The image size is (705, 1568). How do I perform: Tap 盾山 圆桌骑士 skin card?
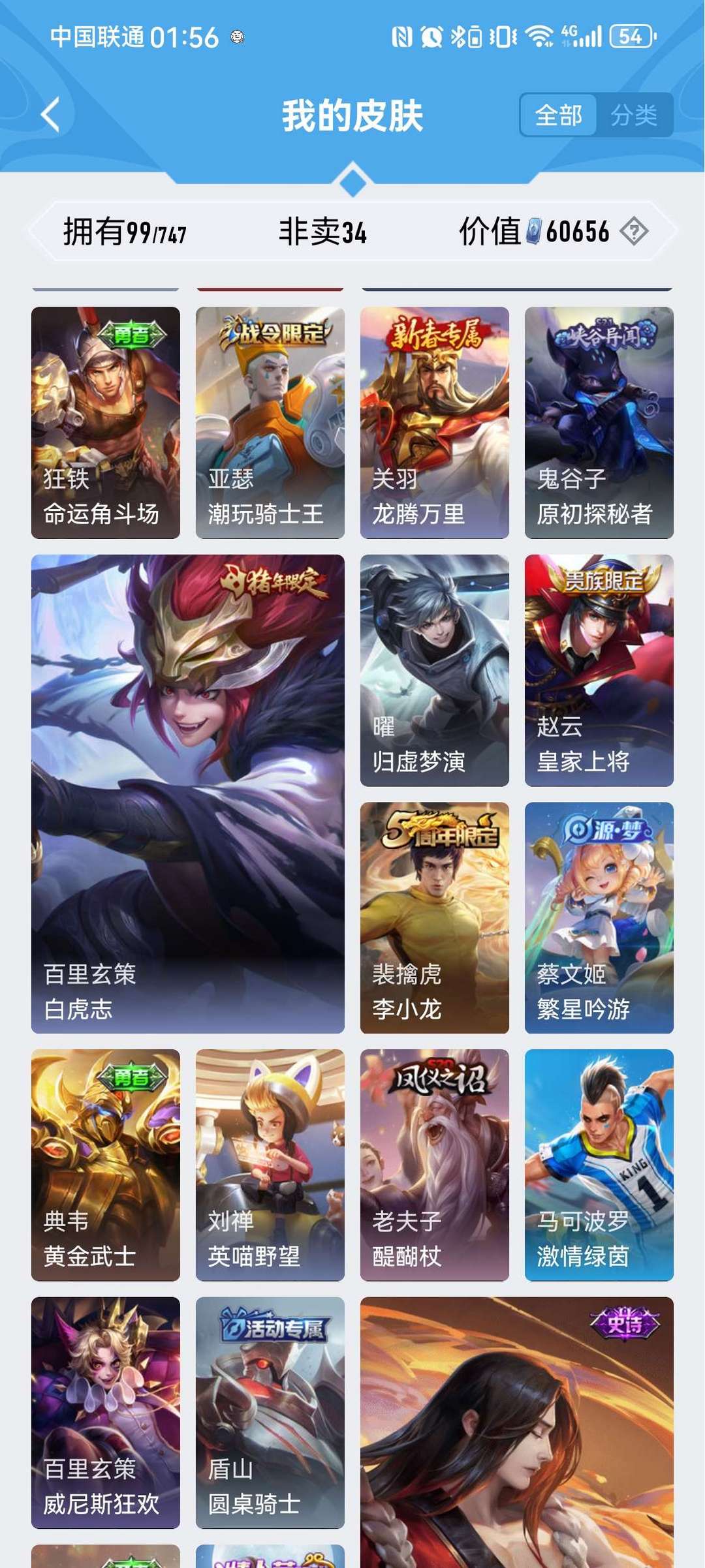click(x=270, y=1413)
